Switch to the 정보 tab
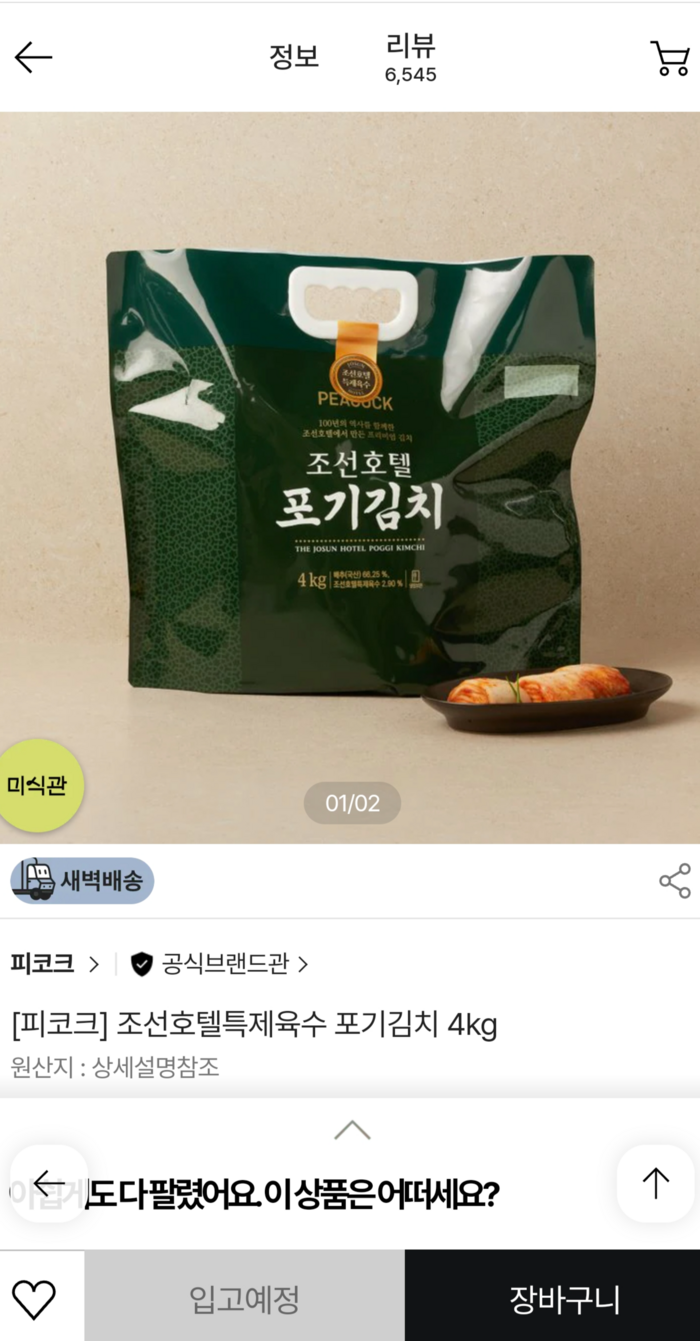700x1341 pixels. point(293,57)
